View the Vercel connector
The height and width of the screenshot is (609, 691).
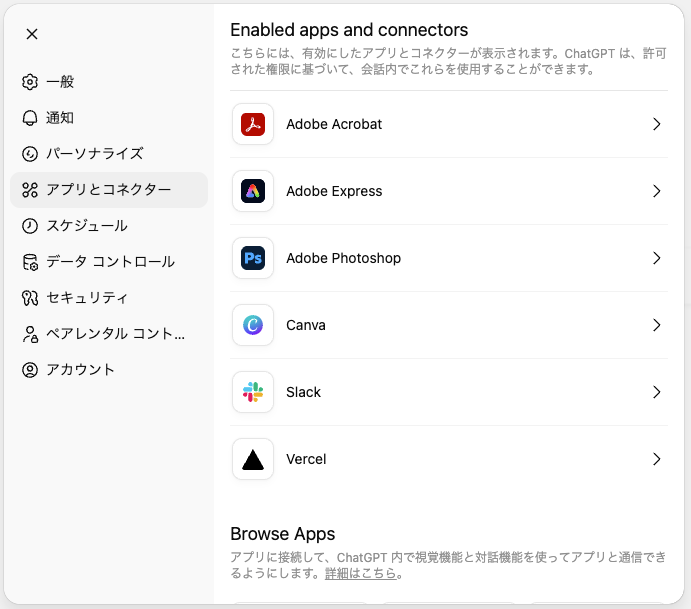click(x=449, y=459)
